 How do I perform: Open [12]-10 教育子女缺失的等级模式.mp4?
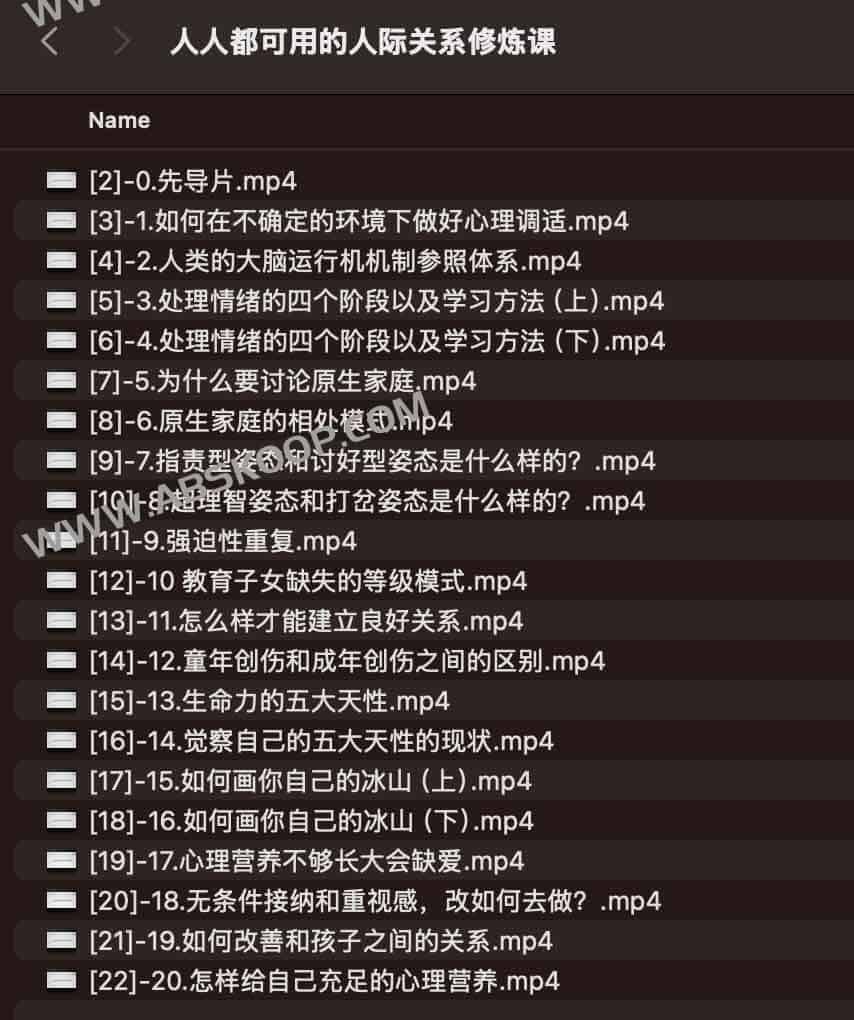tap(307, 581)
